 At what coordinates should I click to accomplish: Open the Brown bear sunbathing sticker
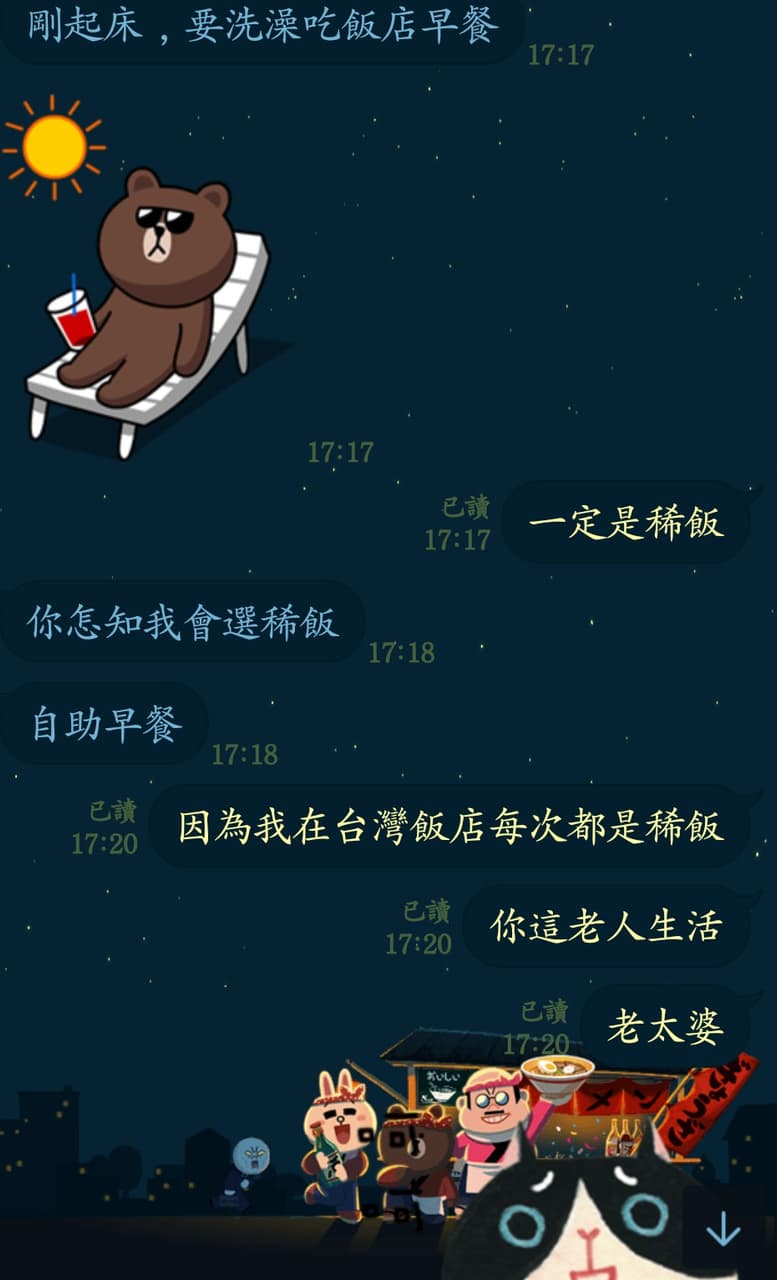pyautogui.click(x=147, y=277)
